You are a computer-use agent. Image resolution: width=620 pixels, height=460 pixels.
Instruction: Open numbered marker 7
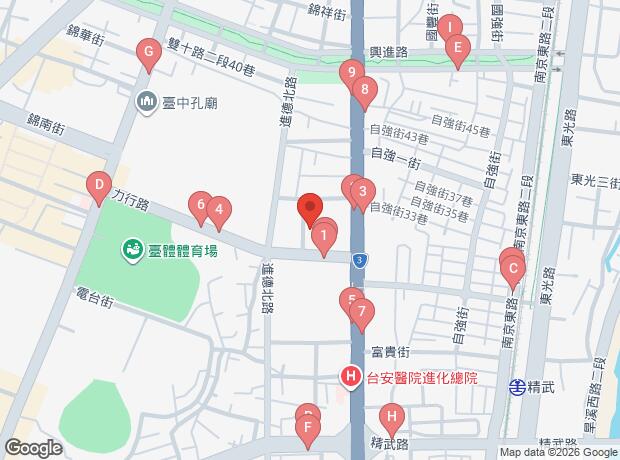360,311
